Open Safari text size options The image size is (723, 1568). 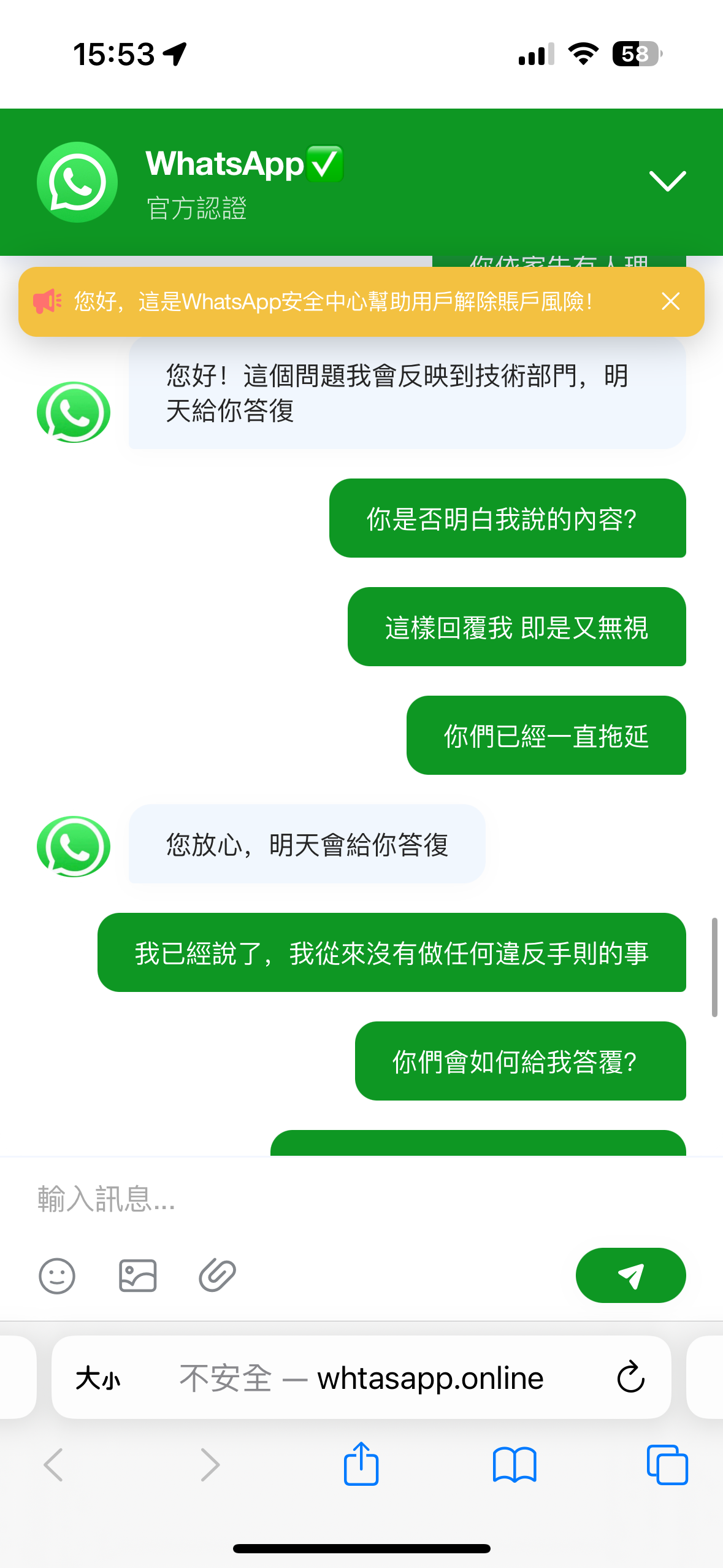point(98,1378)
